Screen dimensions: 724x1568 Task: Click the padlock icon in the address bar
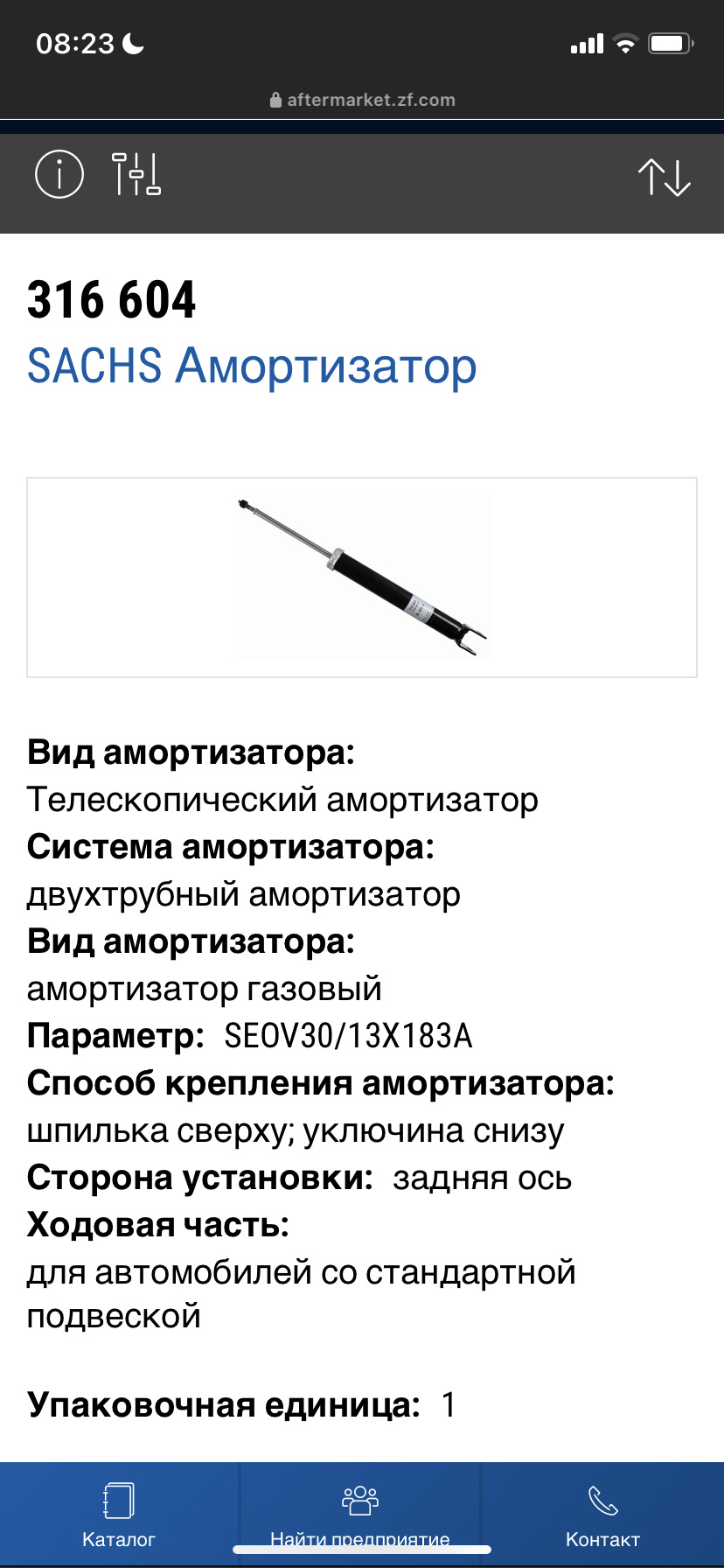tap(275, 99)
